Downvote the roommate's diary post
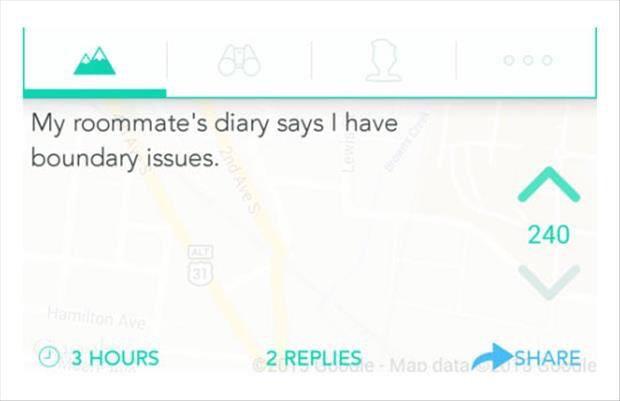This screenshot has height=401, width=620. 548,279
